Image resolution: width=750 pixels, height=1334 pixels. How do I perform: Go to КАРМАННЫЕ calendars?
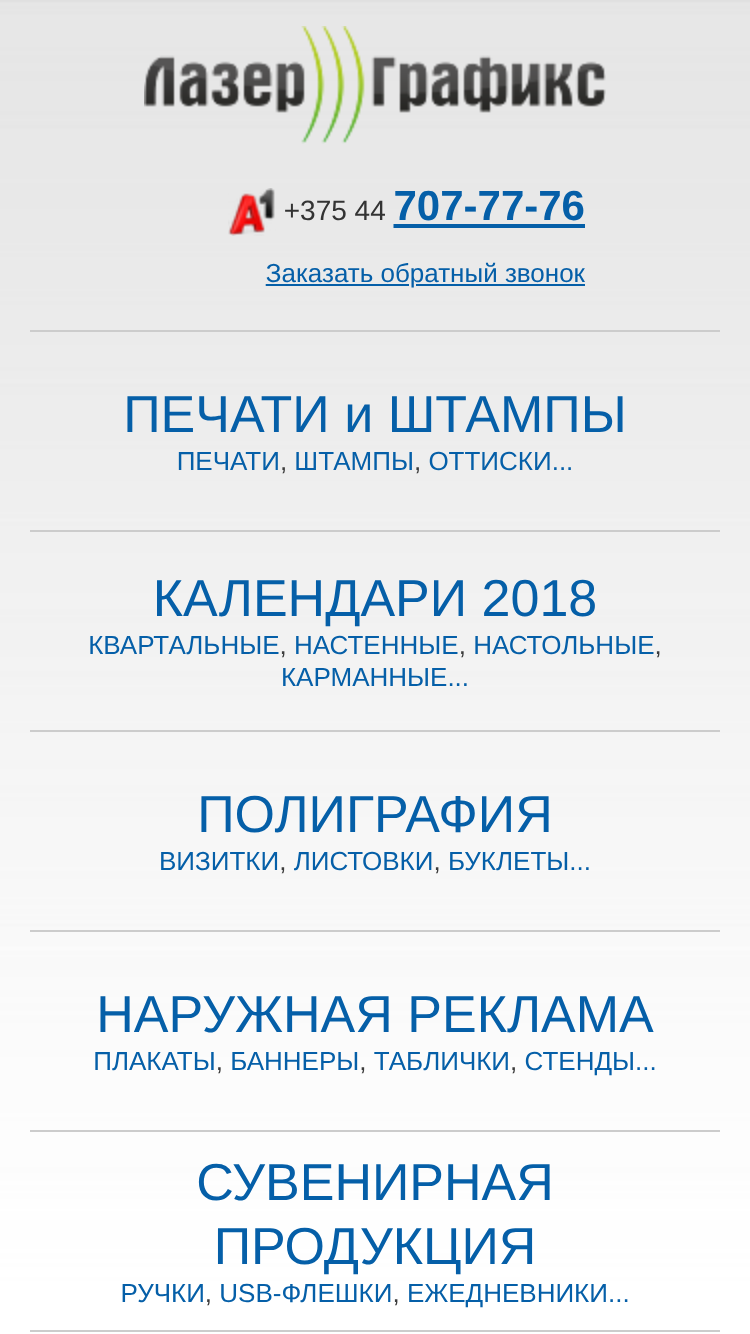point(374,677)
